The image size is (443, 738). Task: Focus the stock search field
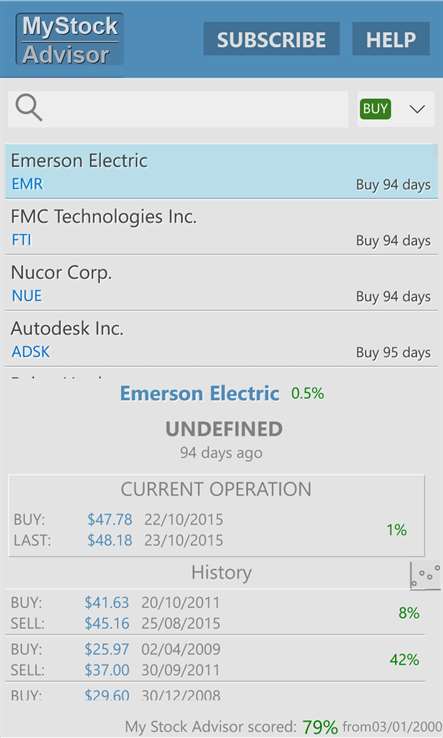coord(177,109)
